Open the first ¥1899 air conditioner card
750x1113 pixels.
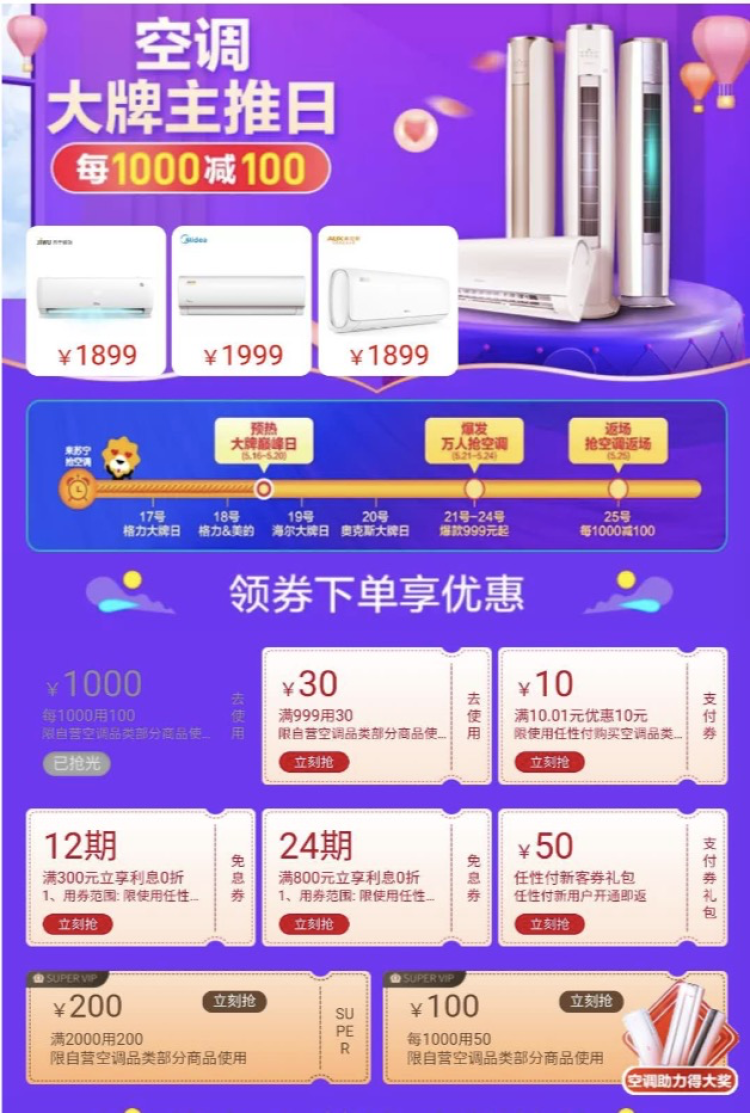[x=96, y=301]
